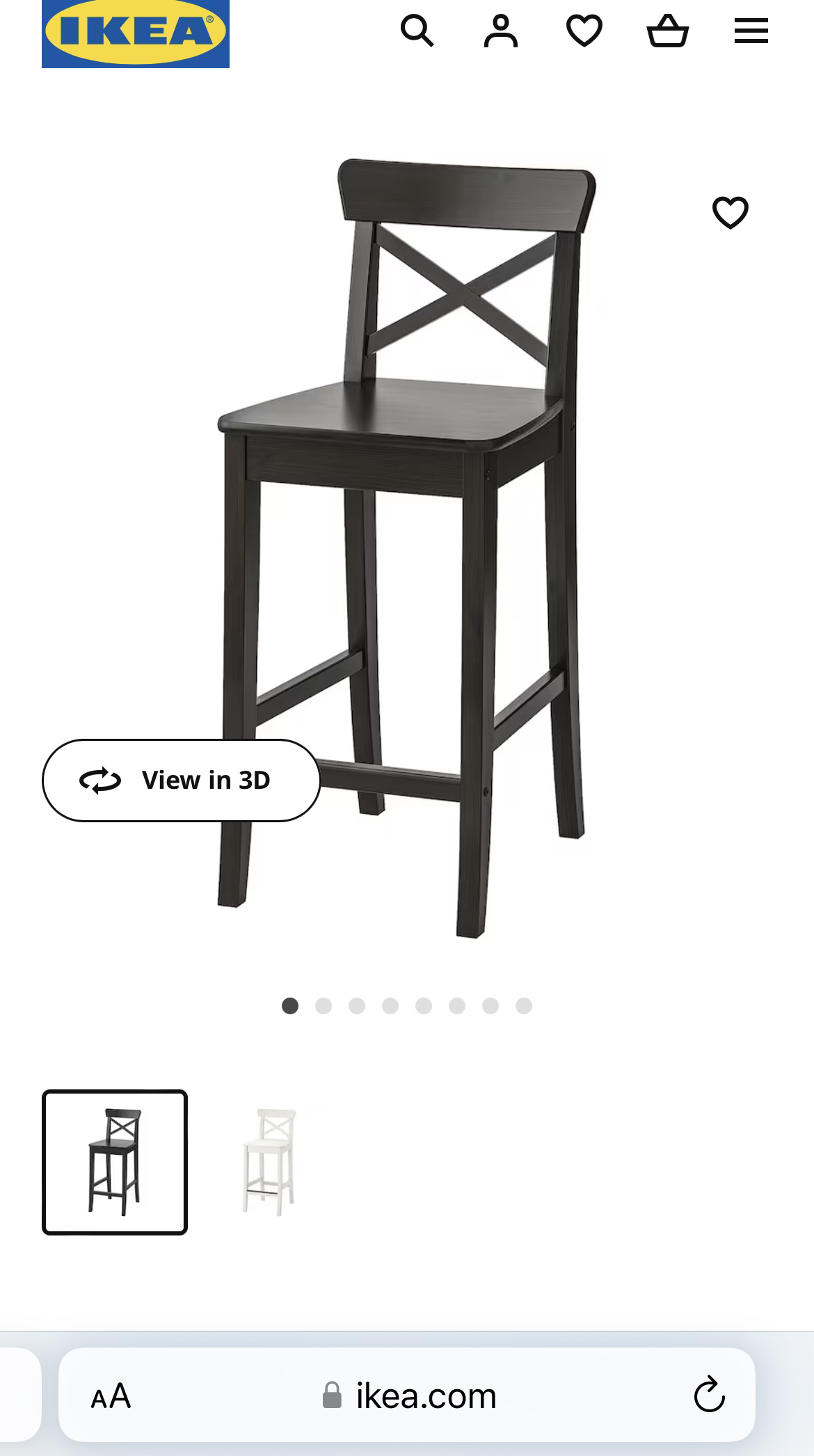The height and width of the screenshot is (1456, 814).
Task: Tap View in 3D button
Action: (181, 780)
